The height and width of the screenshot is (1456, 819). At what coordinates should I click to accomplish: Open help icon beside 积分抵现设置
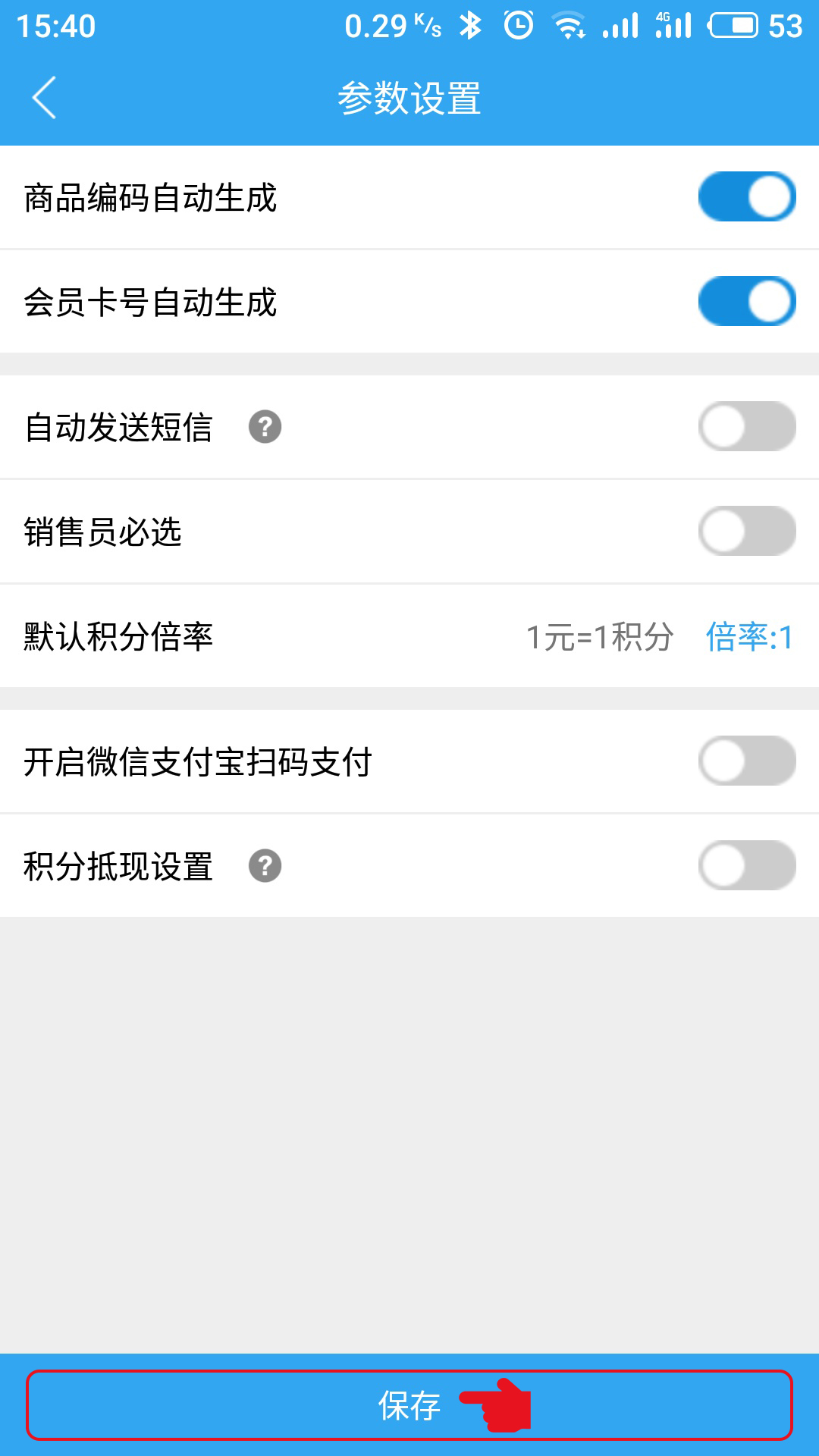tap(265, 866)
